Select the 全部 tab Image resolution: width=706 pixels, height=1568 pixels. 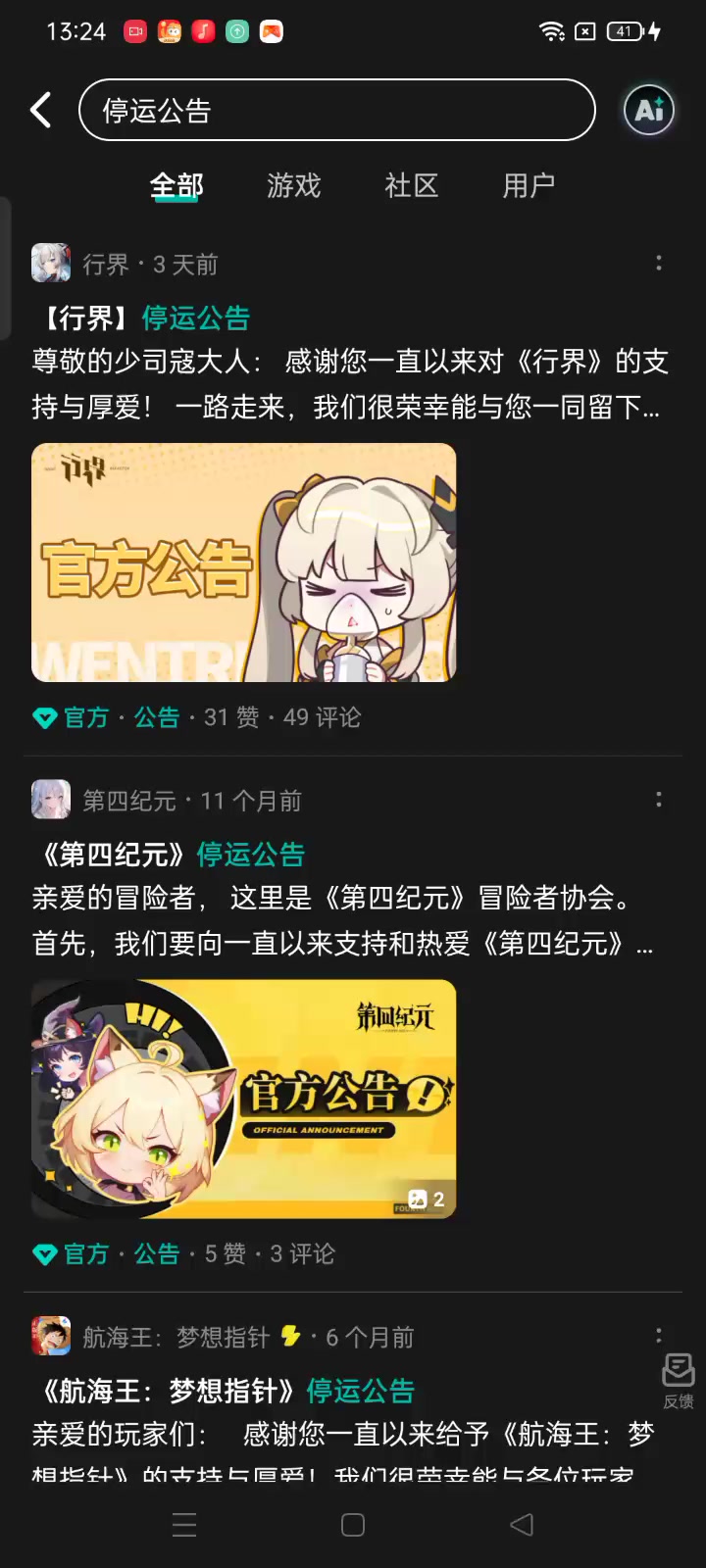[x=176, y=185]
